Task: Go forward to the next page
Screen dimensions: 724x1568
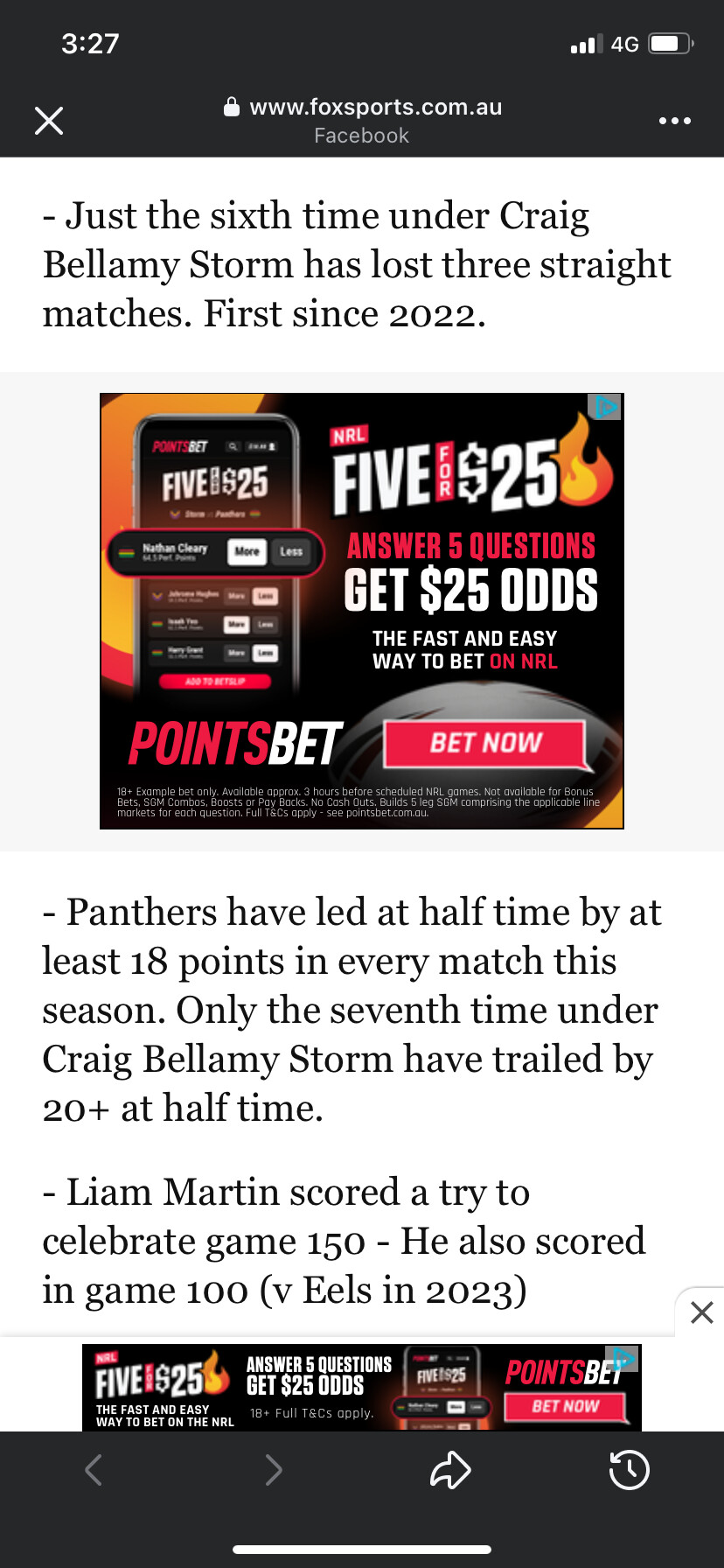Action: coord(273,1470)
